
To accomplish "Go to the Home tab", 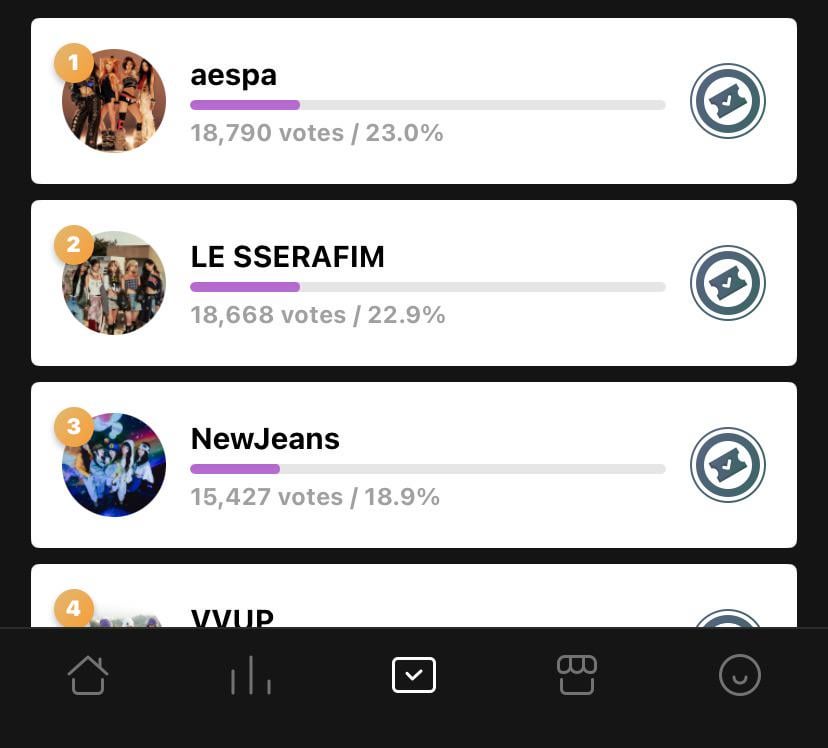I will pyautogui.click(x=88, y=676).
